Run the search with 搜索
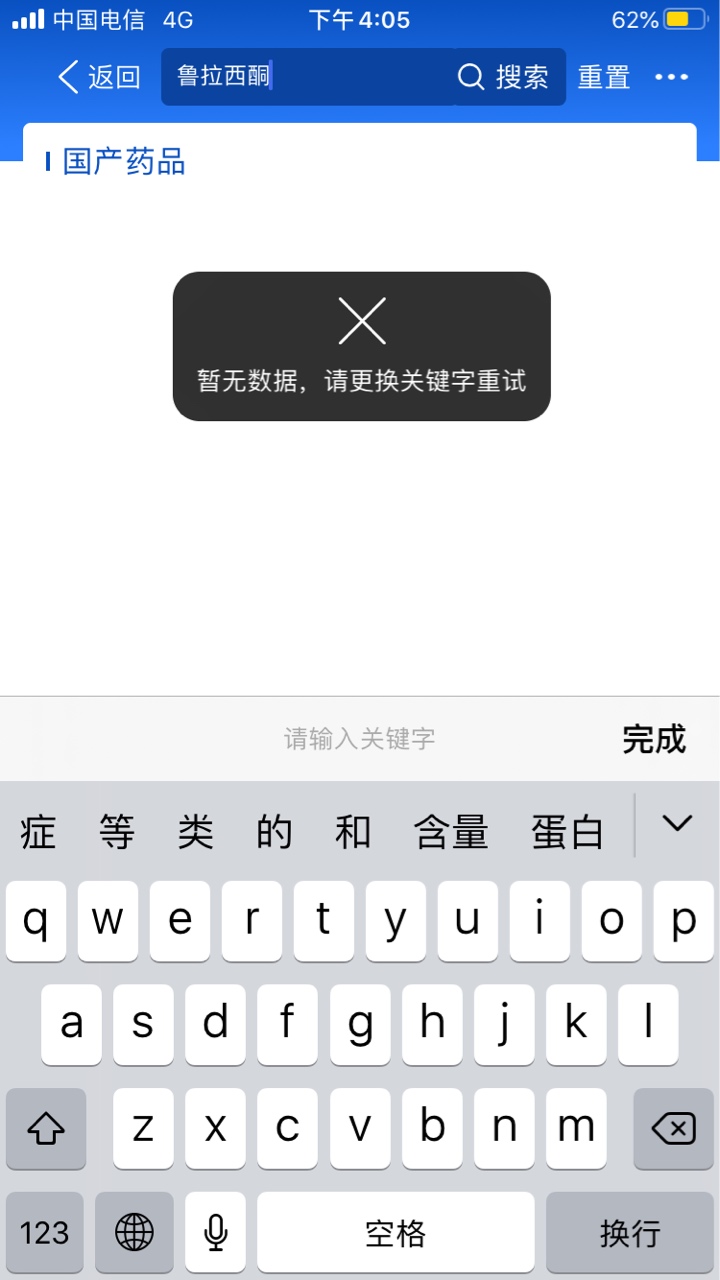The height and width of the screenshot is (1280, 720). tap(505, 77)
